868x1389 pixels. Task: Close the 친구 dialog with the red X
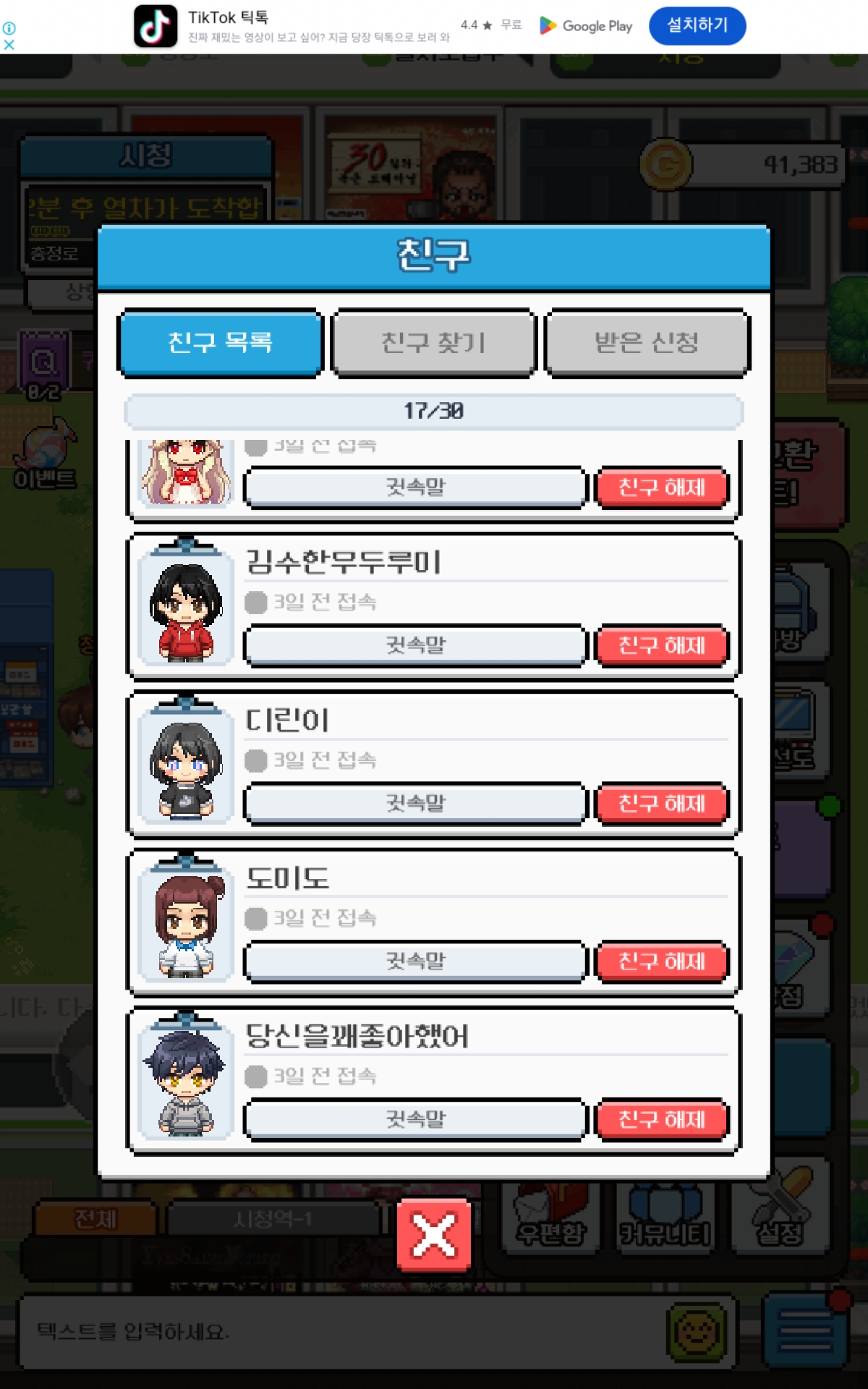pos(433,1235)
